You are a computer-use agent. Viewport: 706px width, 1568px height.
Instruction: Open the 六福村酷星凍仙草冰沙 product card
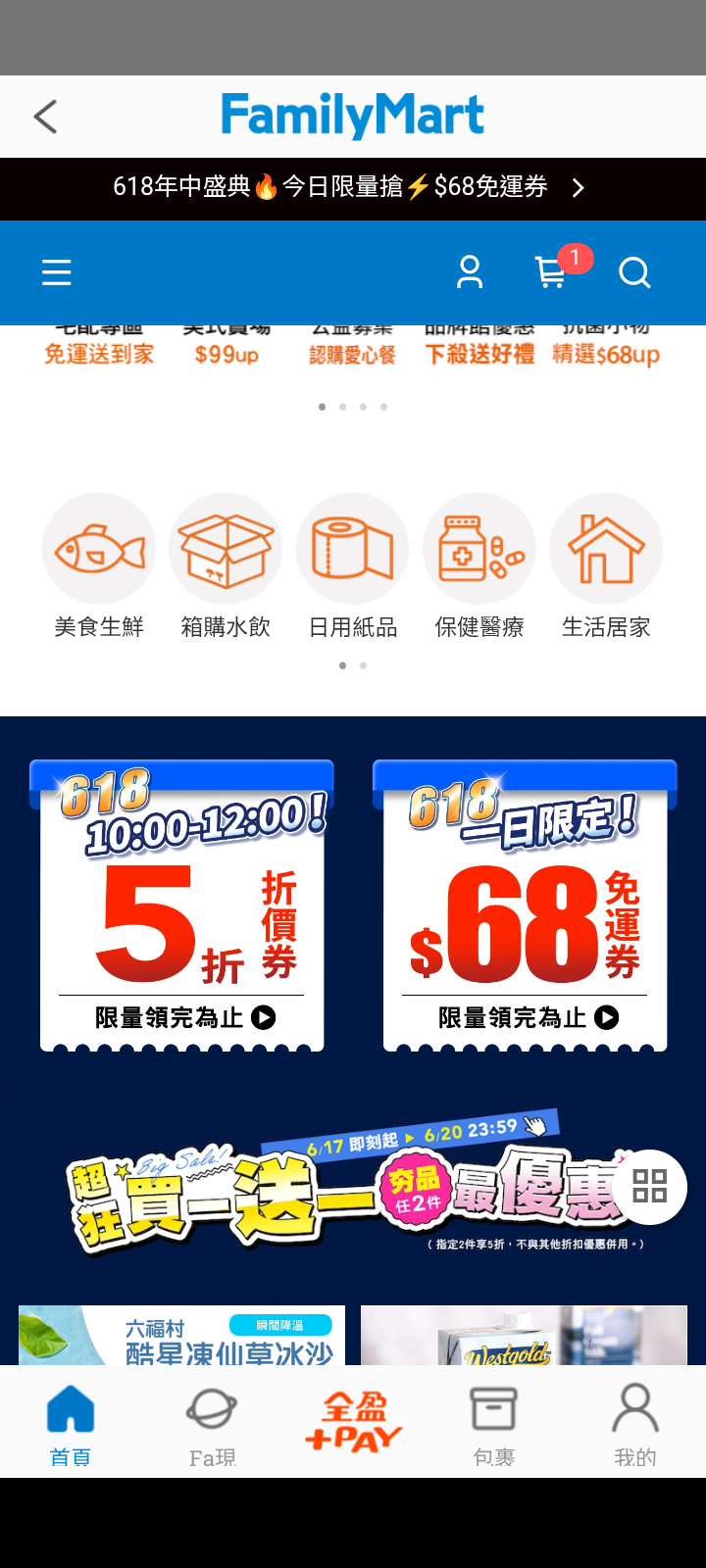click(x=182, y=1335)
